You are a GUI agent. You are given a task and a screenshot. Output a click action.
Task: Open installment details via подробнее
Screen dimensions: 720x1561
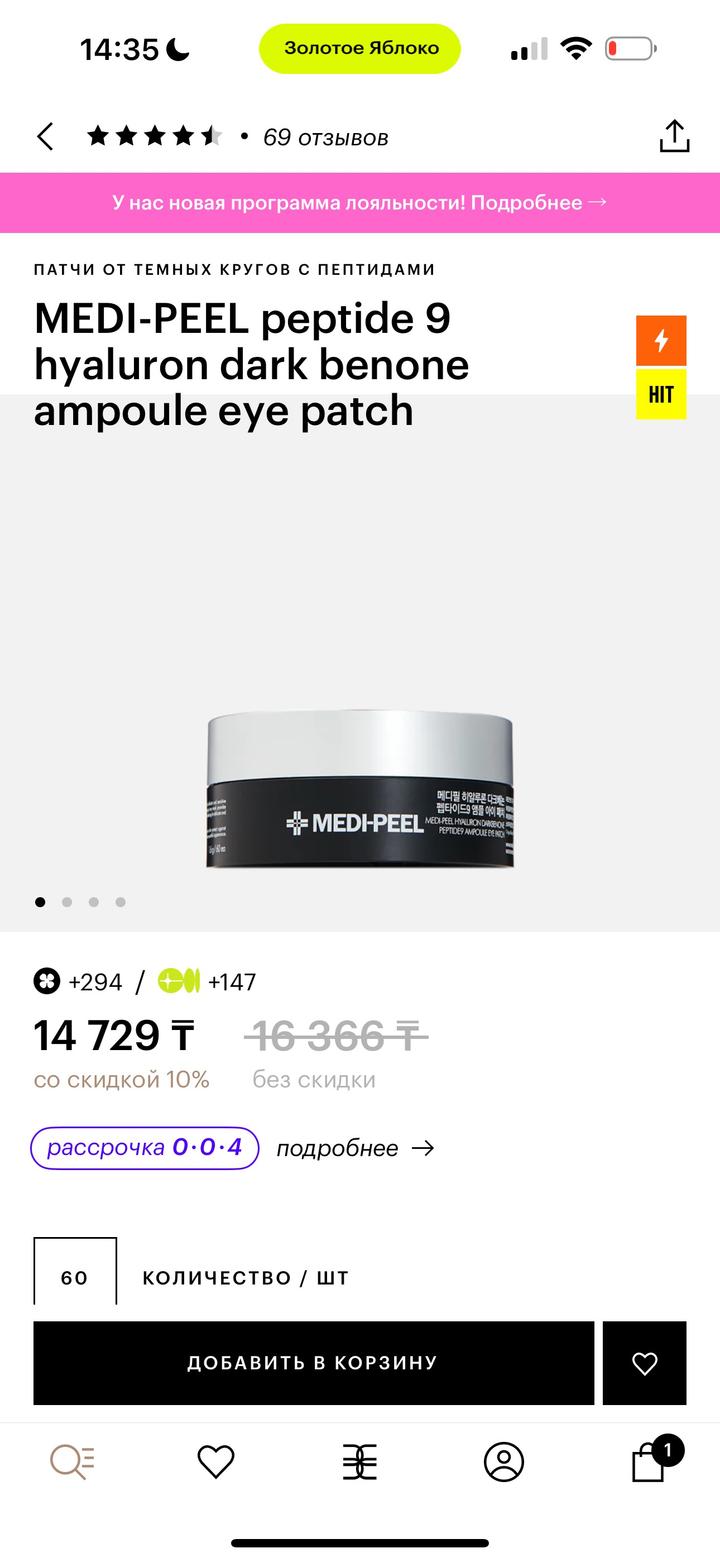click(x=355, y=1149)
